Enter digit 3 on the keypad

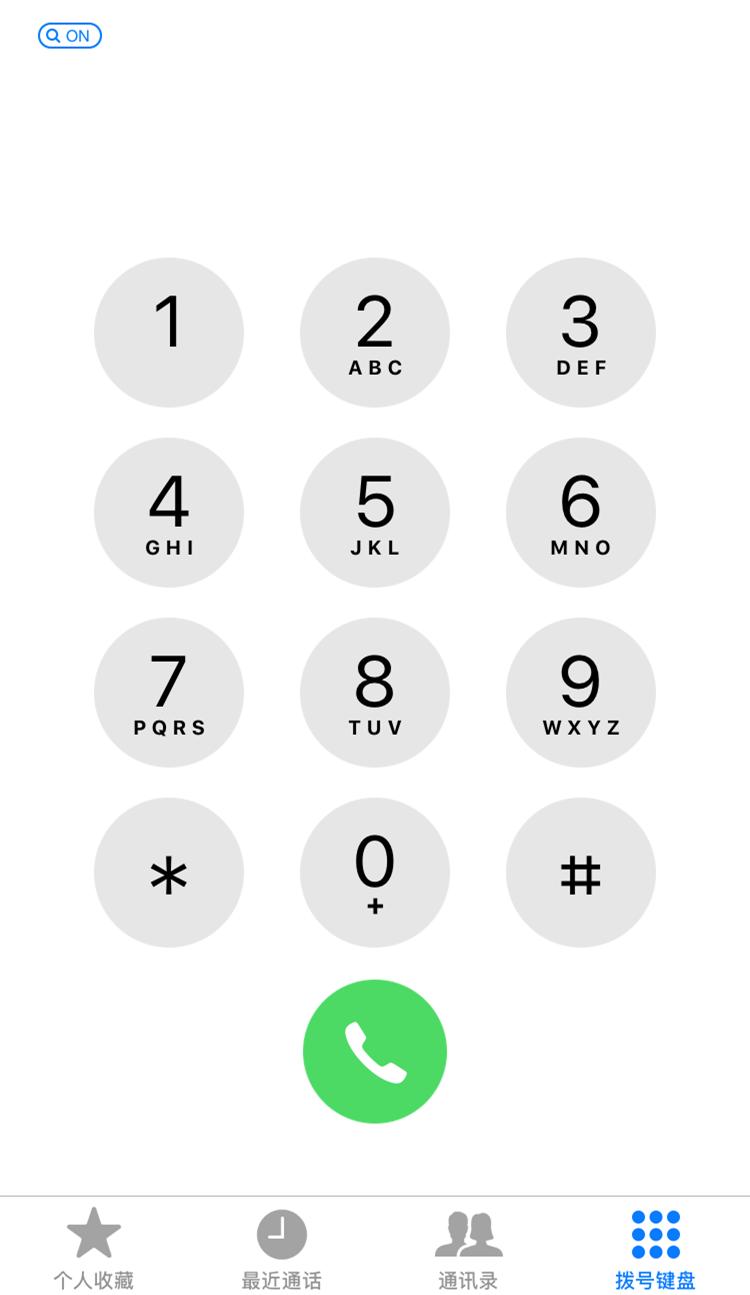pyautogui.click(x=581, y=332)
